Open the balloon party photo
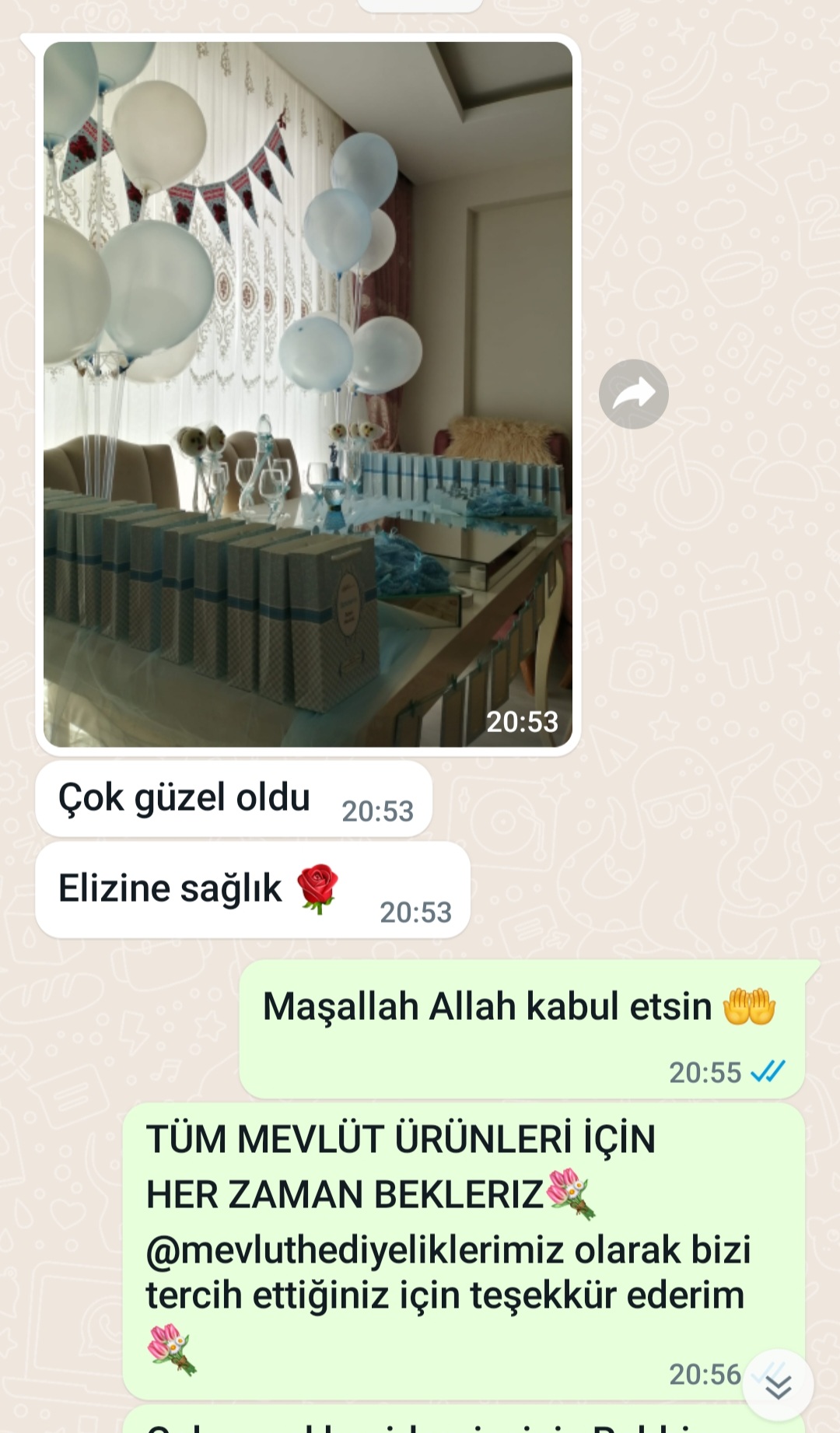 click(308, 394)
